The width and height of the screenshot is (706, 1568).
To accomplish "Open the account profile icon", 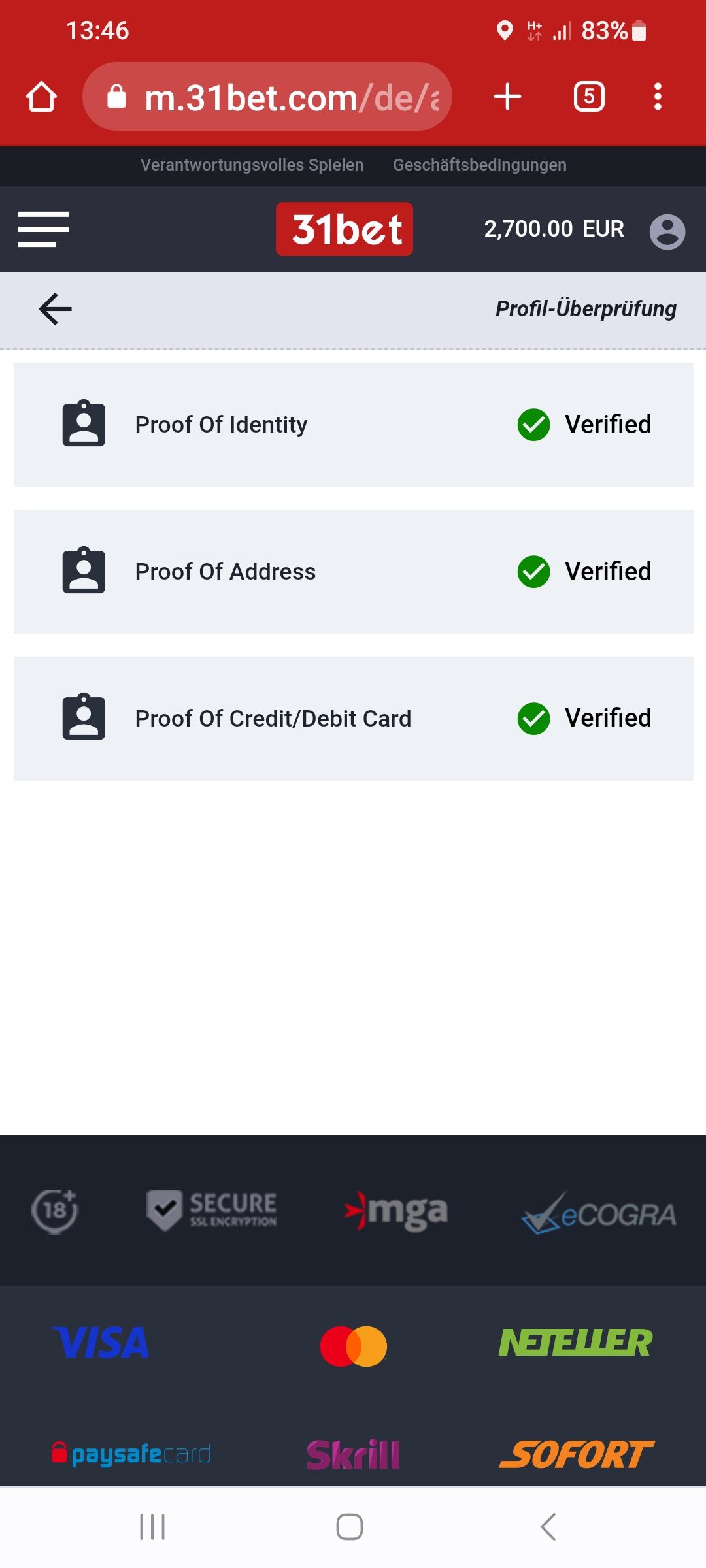I will 667,231.
